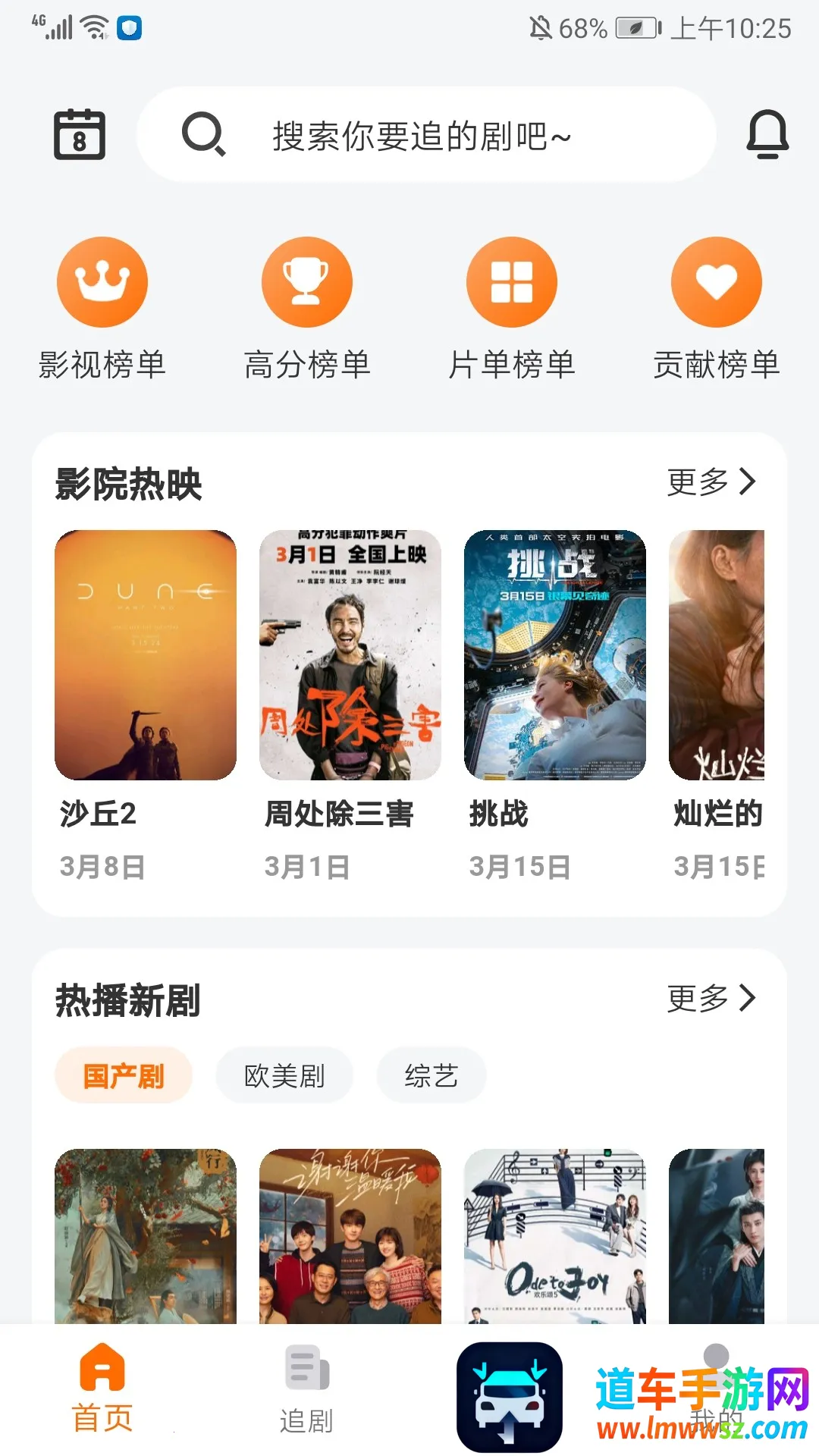This screenshot has width=819, height=1456.
Task: Select the 国产剧 filter chip
Action: point(124,1075)
